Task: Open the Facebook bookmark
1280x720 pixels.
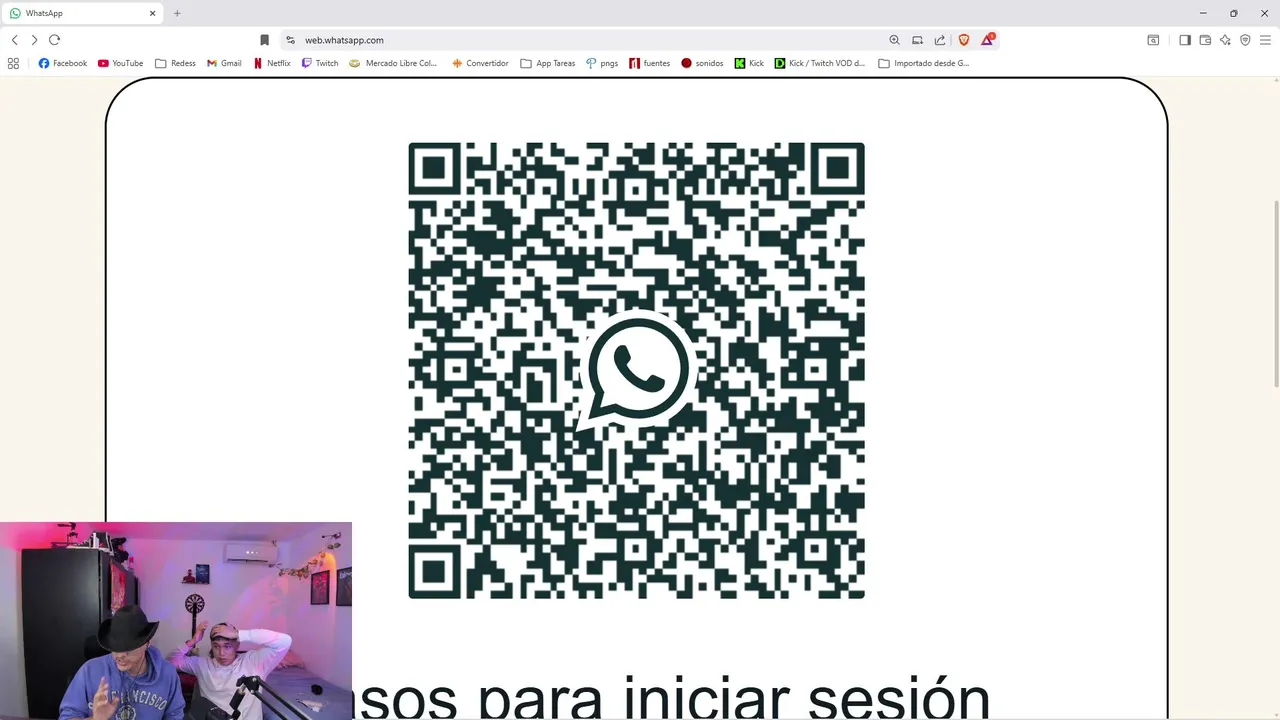Action: (63, 63)
